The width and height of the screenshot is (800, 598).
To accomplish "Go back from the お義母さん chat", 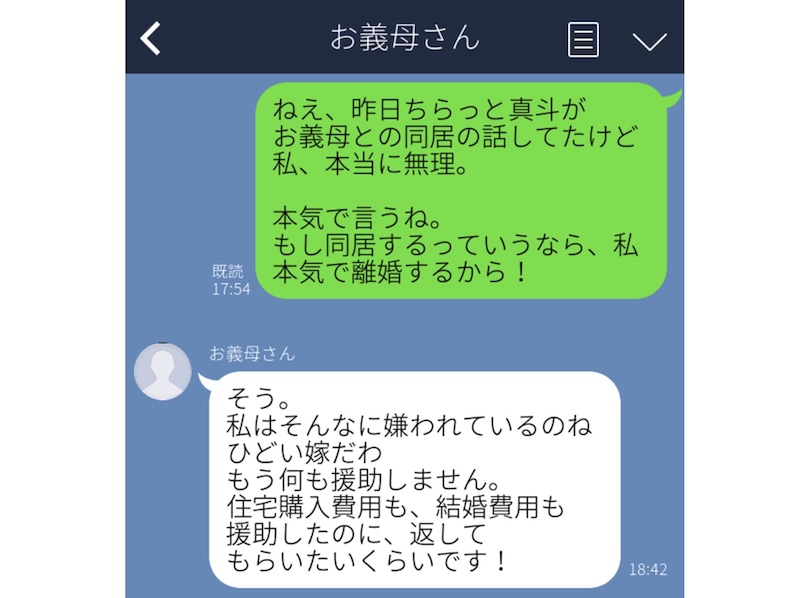I will 151,39.
